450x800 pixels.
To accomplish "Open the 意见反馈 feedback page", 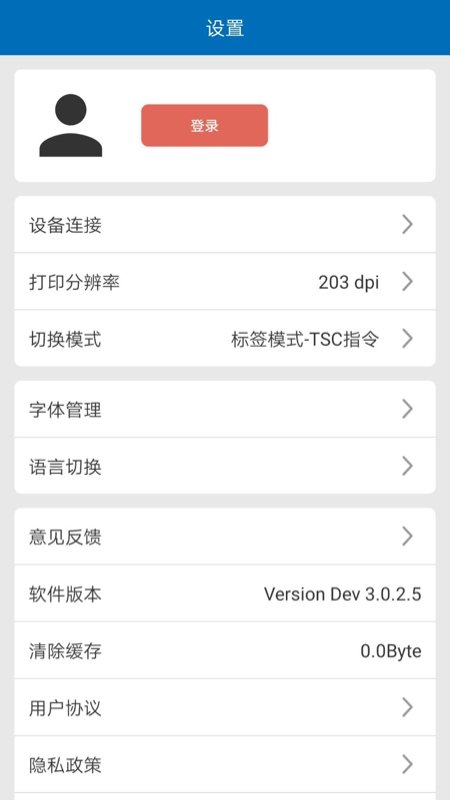I will (225, 536).
